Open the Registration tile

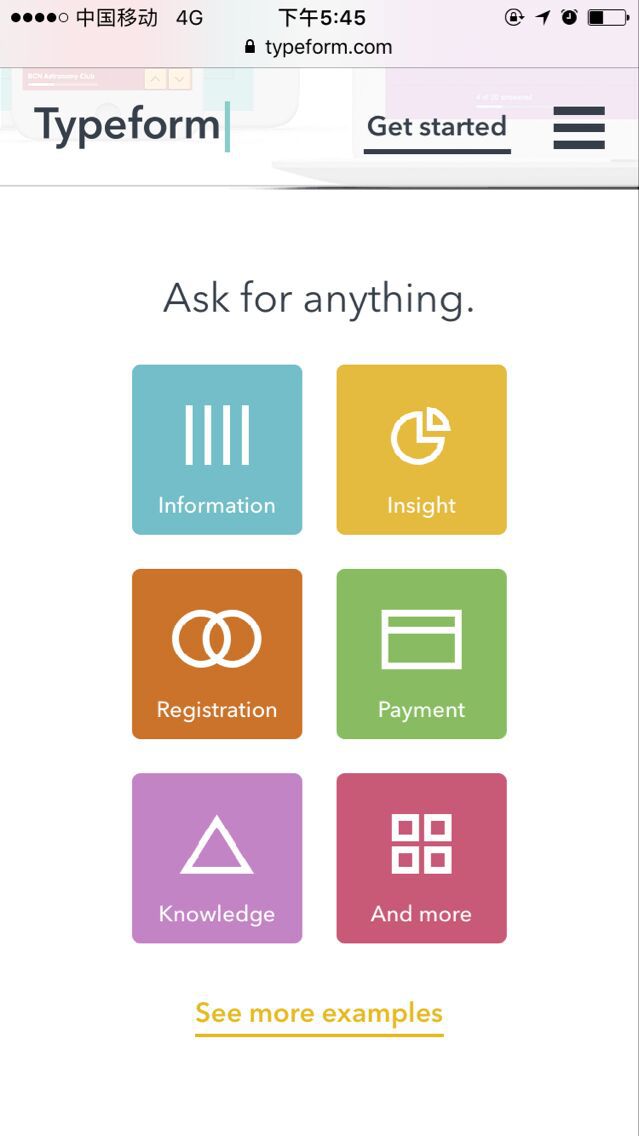(217, 654)
